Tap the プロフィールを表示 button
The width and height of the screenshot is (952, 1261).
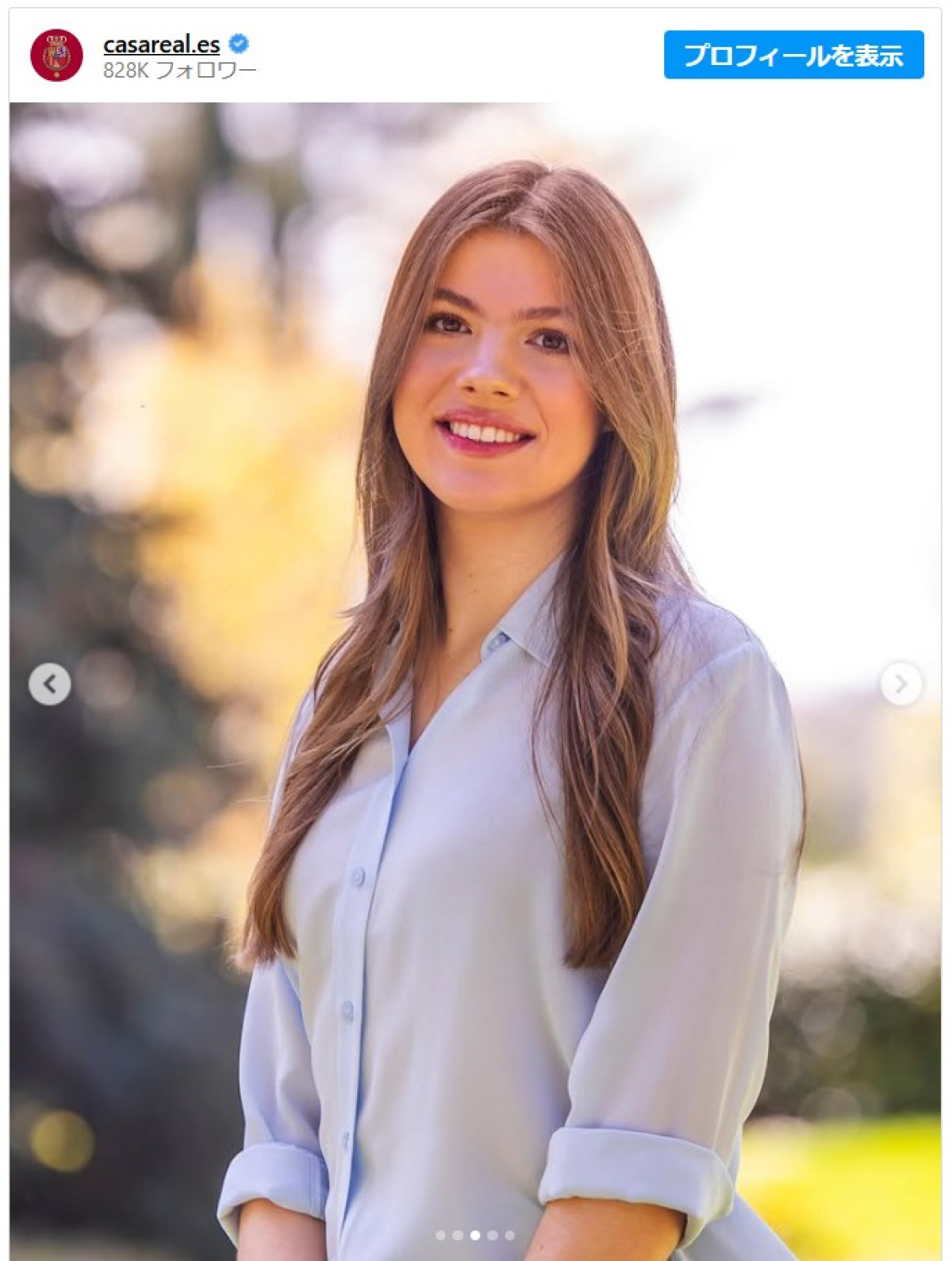[x=793, y=55]
